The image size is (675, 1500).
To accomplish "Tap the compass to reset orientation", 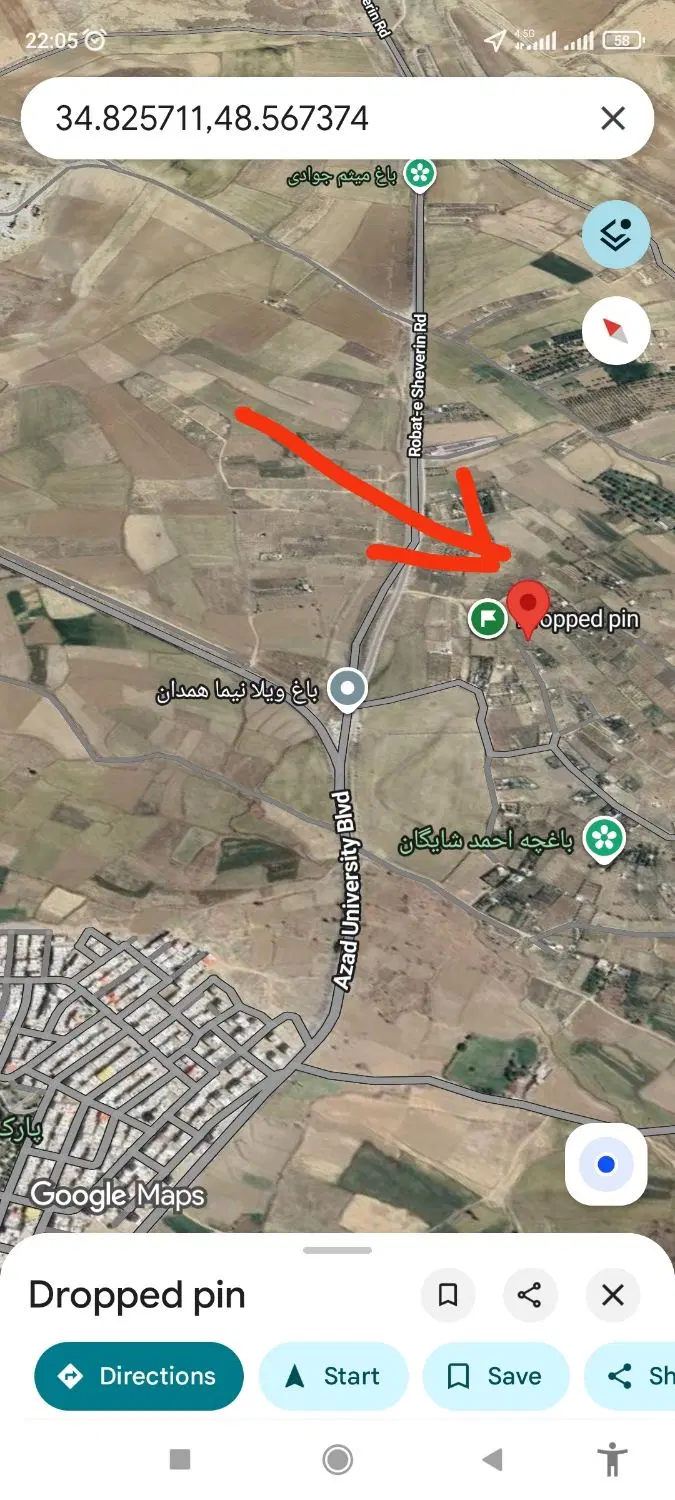I will point(616,329).
